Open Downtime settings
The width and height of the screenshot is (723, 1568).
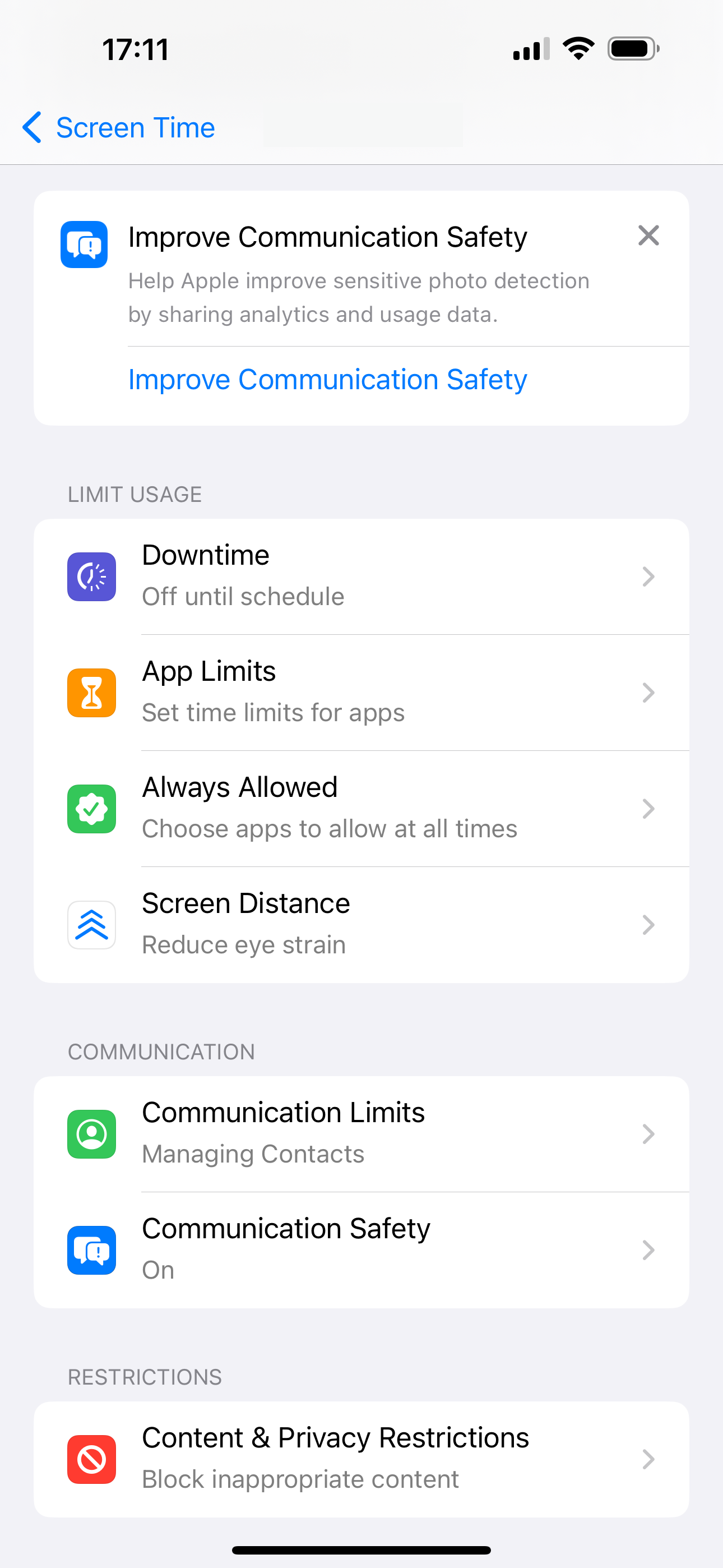(361, 577)
